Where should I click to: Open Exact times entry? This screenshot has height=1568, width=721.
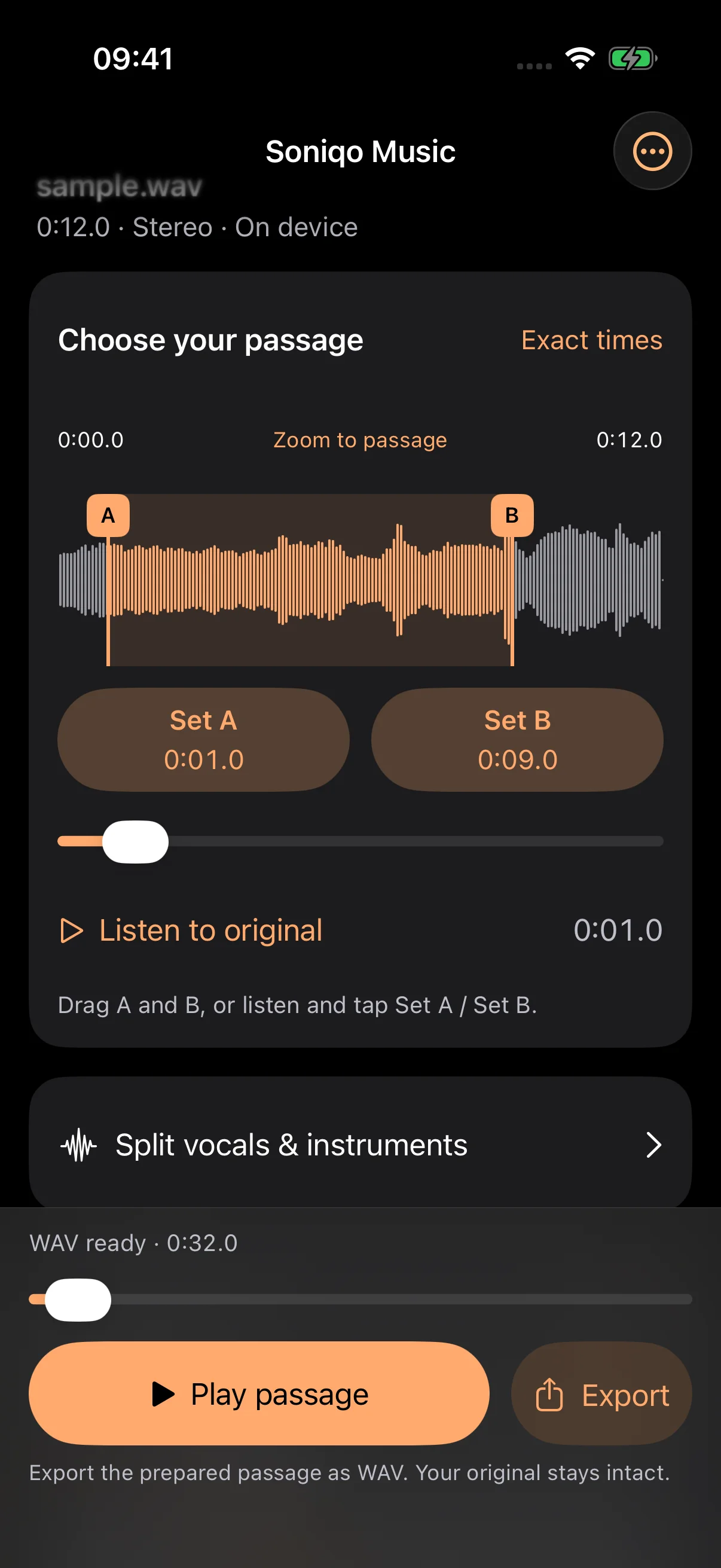click(591, 340)
